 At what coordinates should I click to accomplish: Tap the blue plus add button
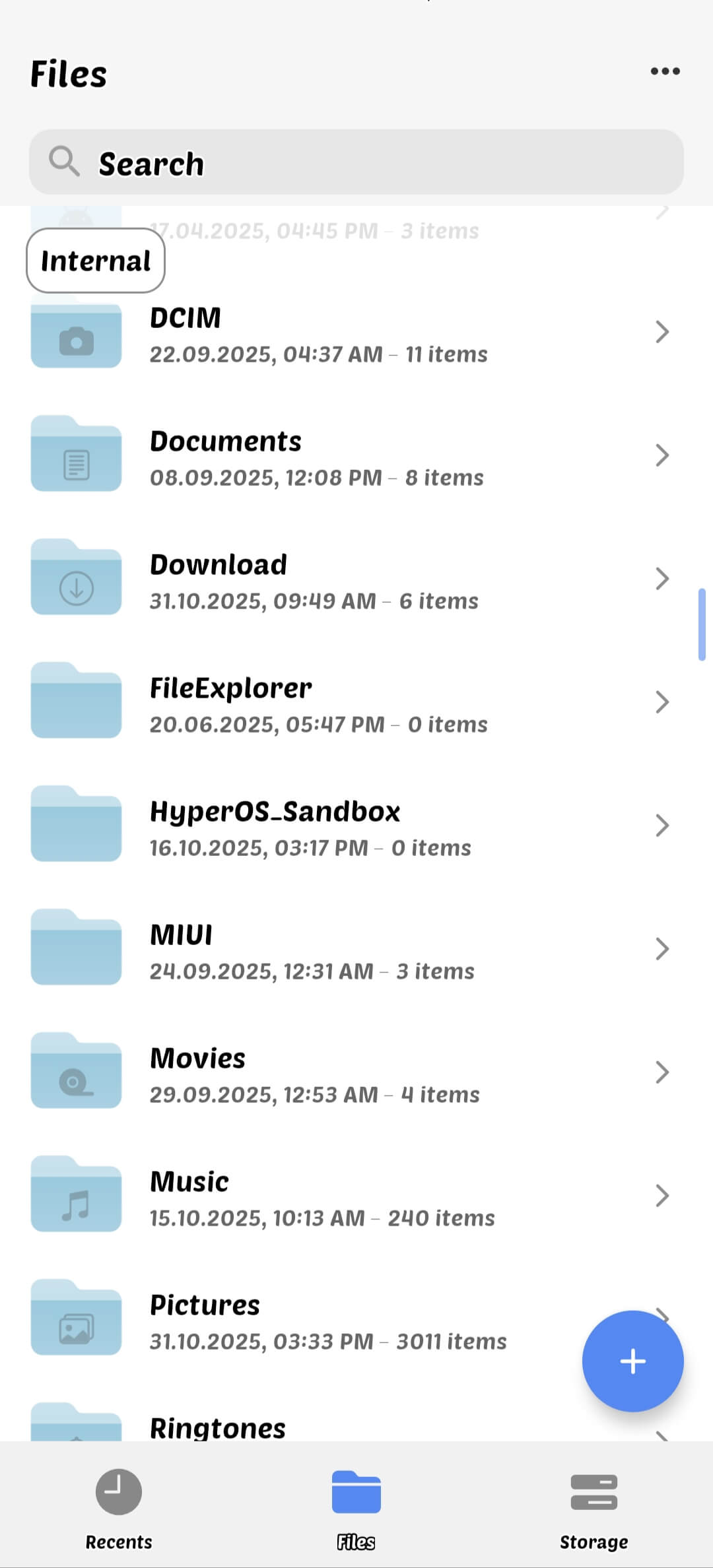click(632, 1361)
